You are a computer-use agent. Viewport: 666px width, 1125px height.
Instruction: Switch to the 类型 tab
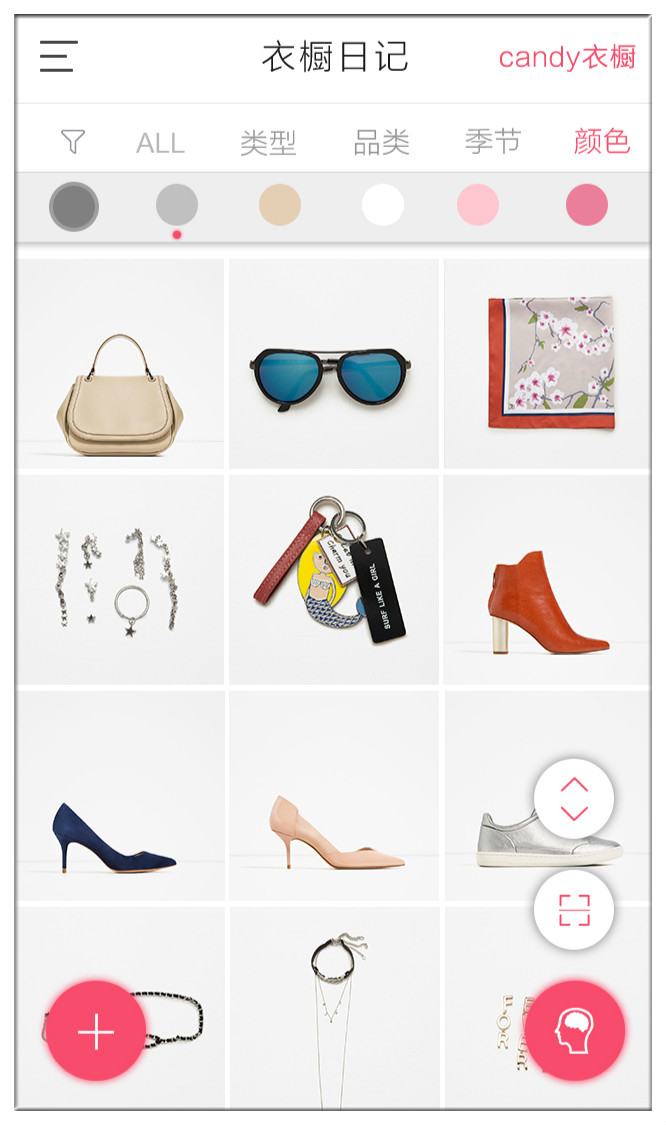pos(268,143)
